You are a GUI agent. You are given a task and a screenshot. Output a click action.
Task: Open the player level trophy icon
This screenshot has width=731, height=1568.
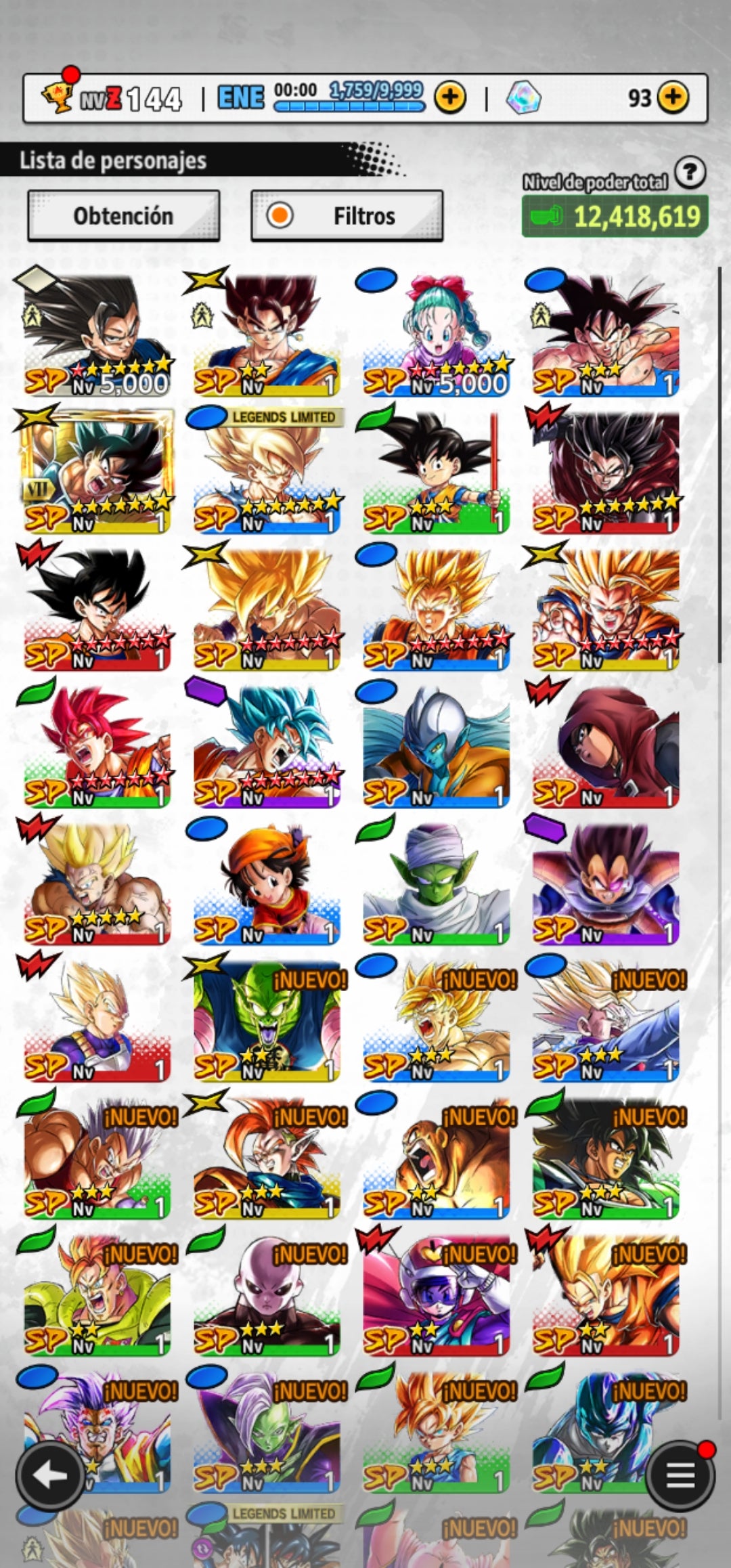(58, 98)
